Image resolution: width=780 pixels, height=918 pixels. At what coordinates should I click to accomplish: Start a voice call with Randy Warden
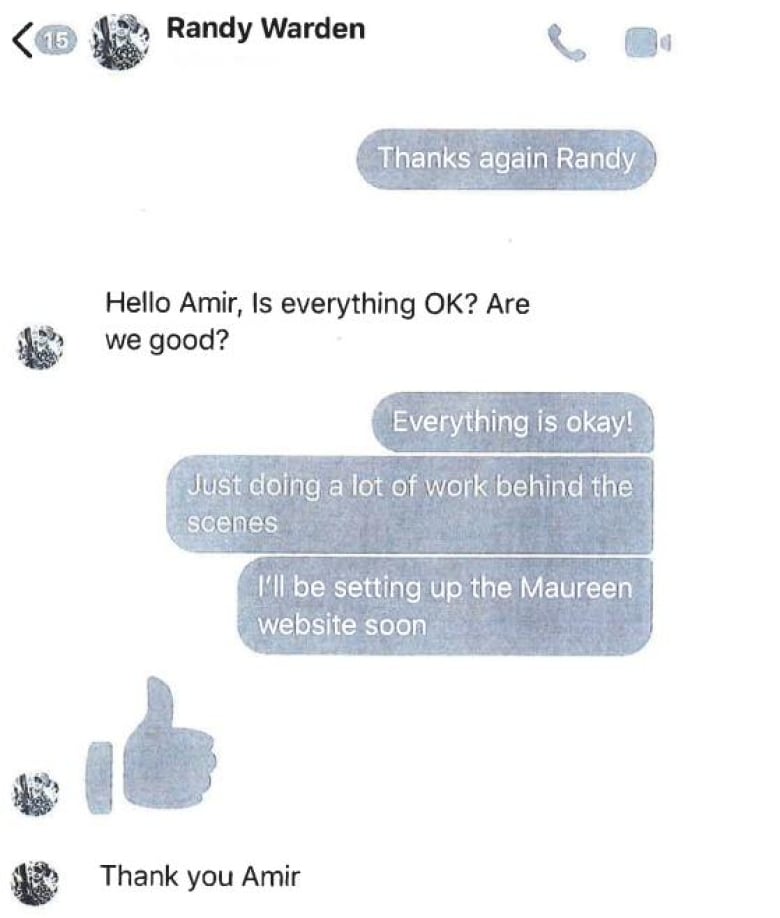pyautogui.click(x=566, y=42)
